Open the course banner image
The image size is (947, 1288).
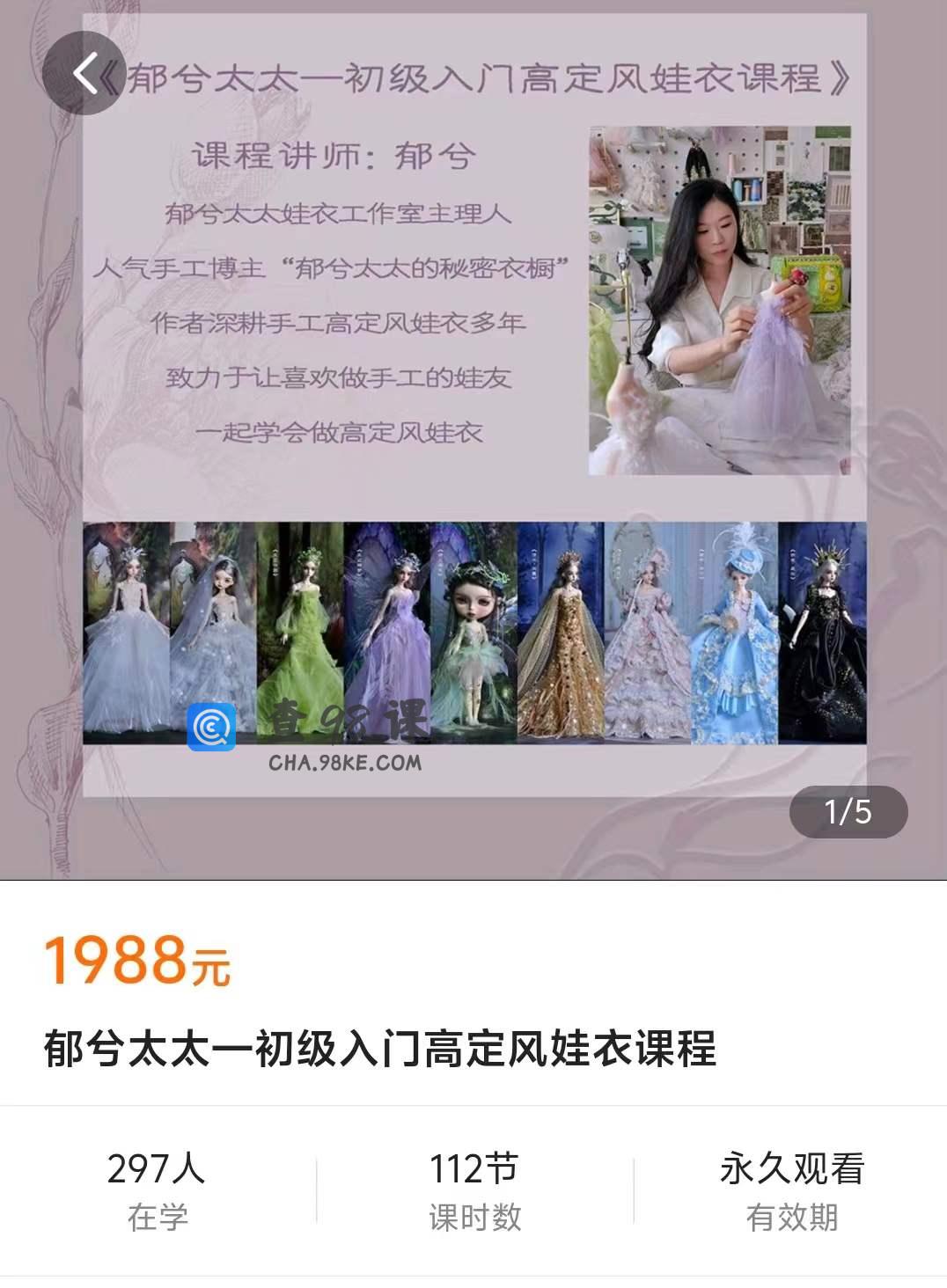473,440
